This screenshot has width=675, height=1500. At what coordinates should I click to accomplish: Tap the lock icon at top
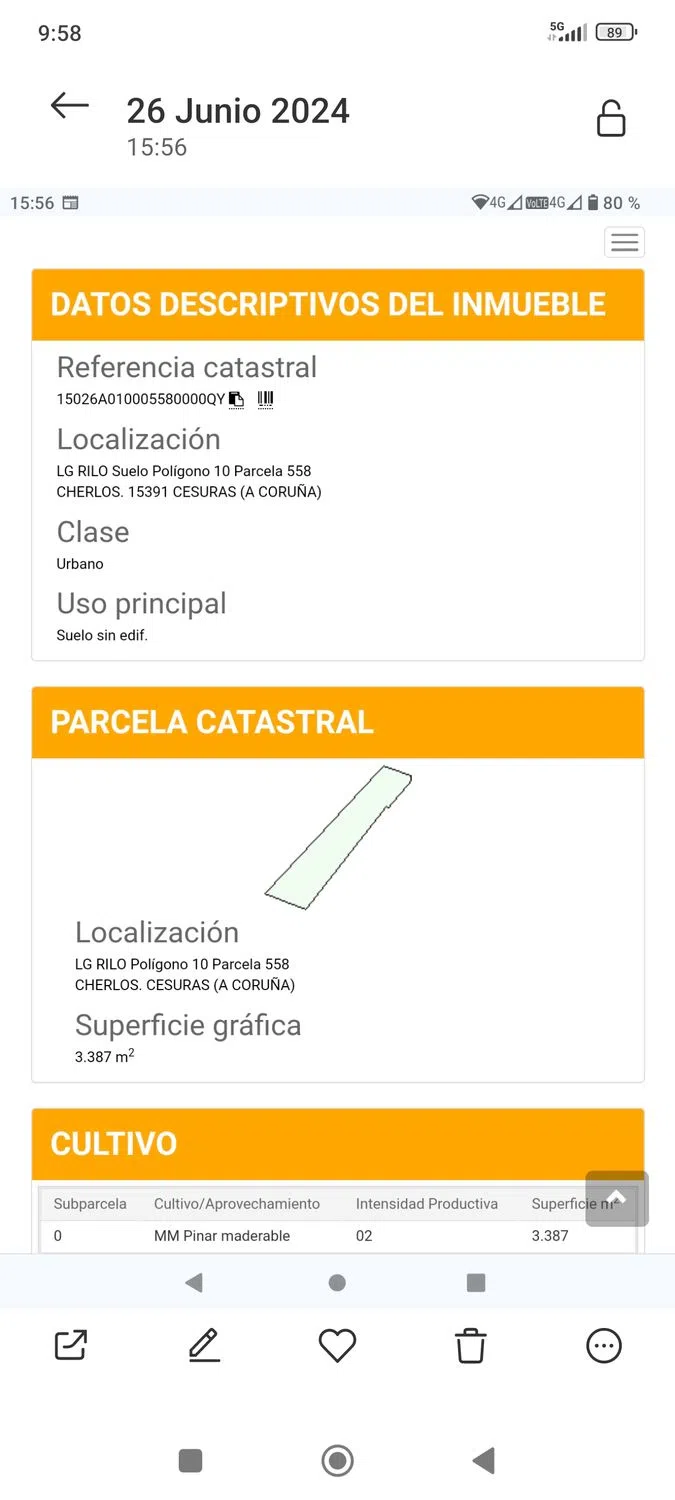pyautogui.click(x=611, y=118)
